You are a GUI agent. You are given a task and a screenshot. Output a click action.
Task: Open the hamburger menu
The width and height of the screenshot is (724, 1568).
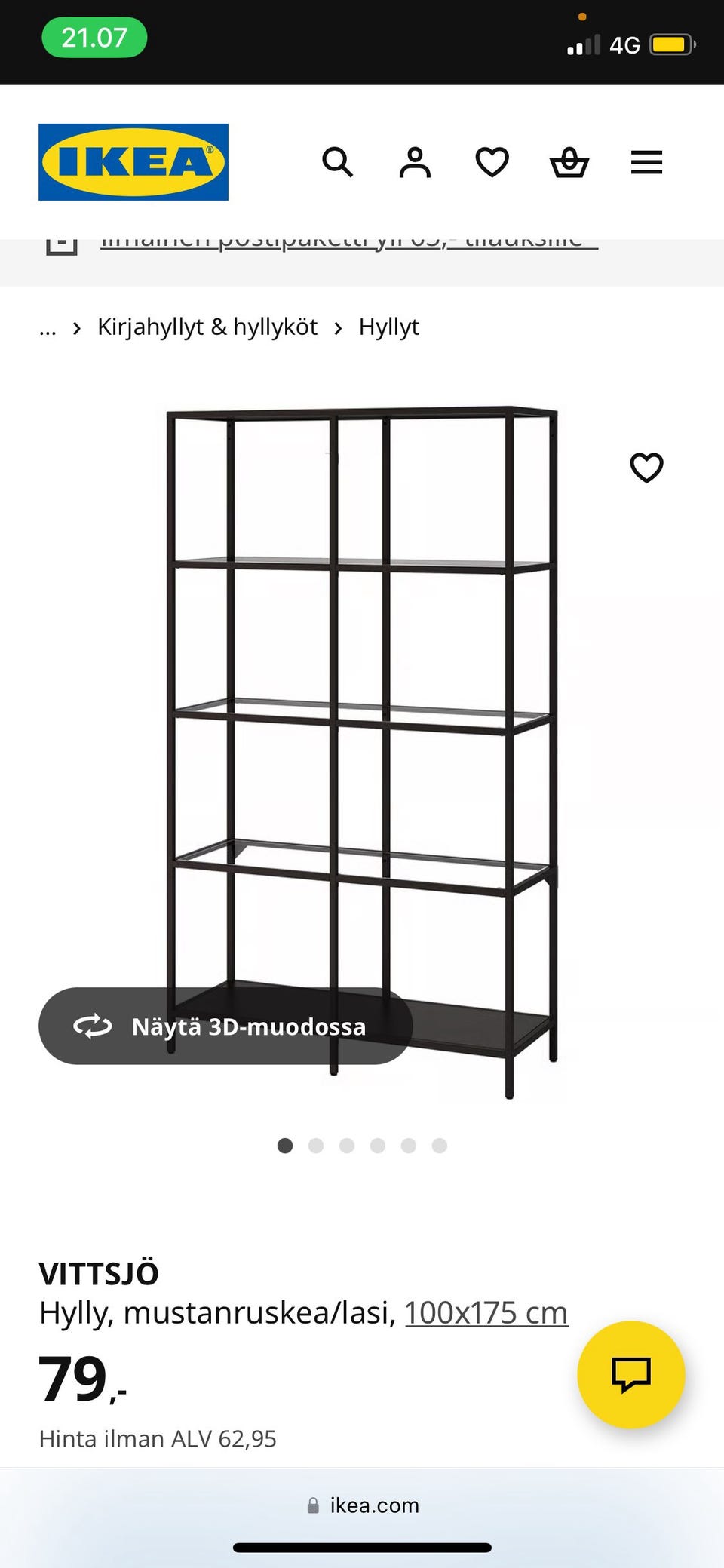646,162
